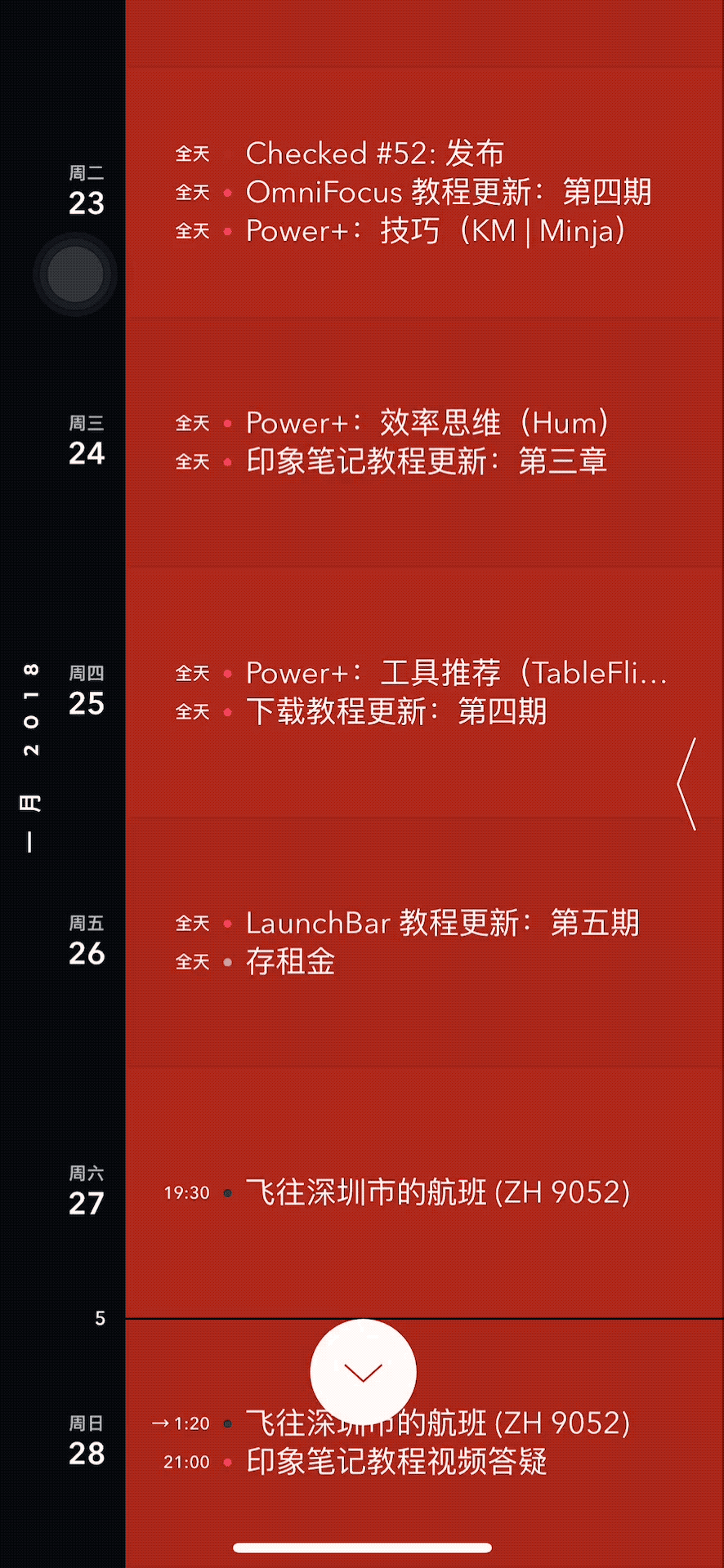
Task: Open Power+:技巧 (KM | Minja) event
Action: pos(436,231)
